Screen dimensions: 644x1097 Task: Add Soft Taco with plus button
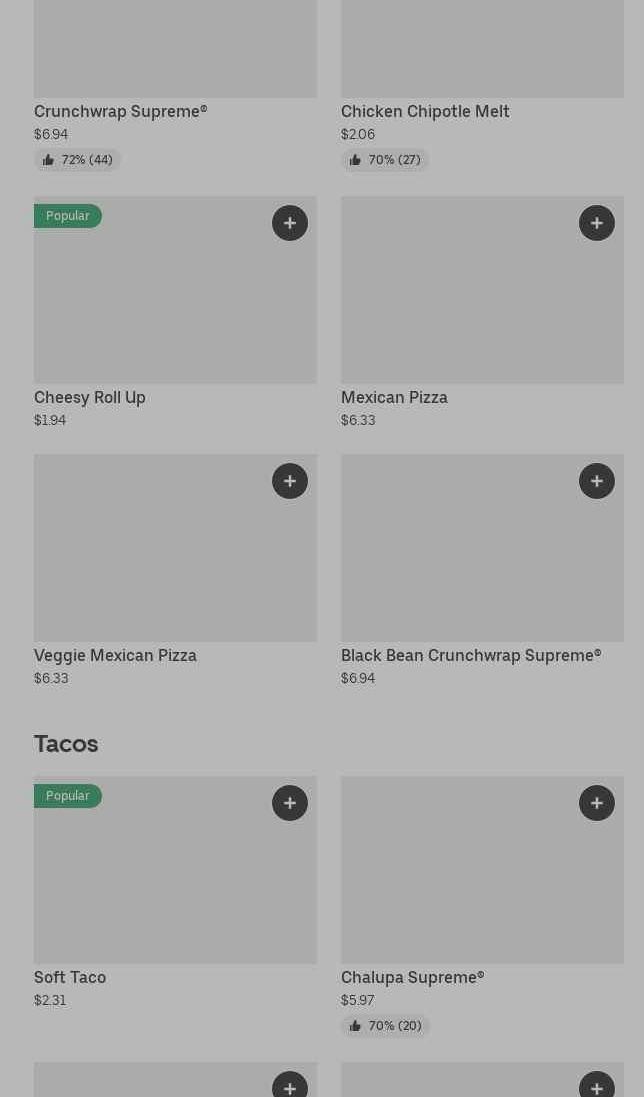click(290, 803)
